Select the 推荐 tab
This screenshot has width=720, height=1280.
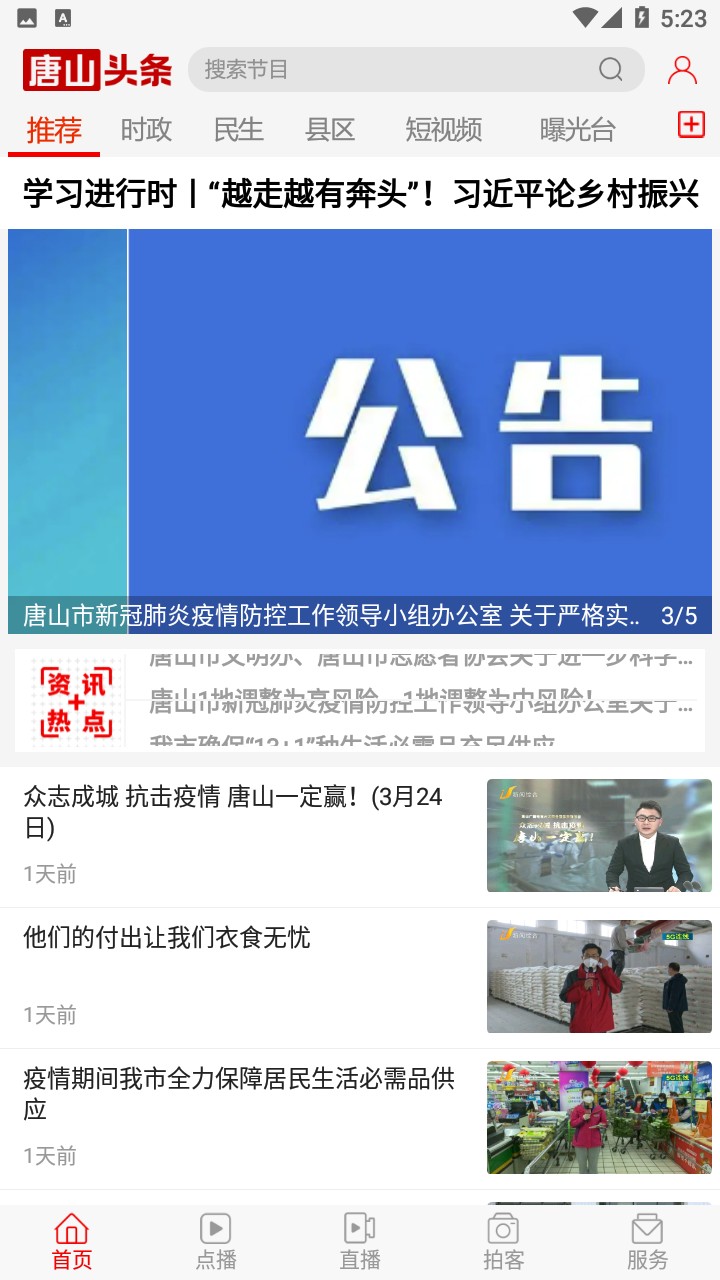(54, 129)
